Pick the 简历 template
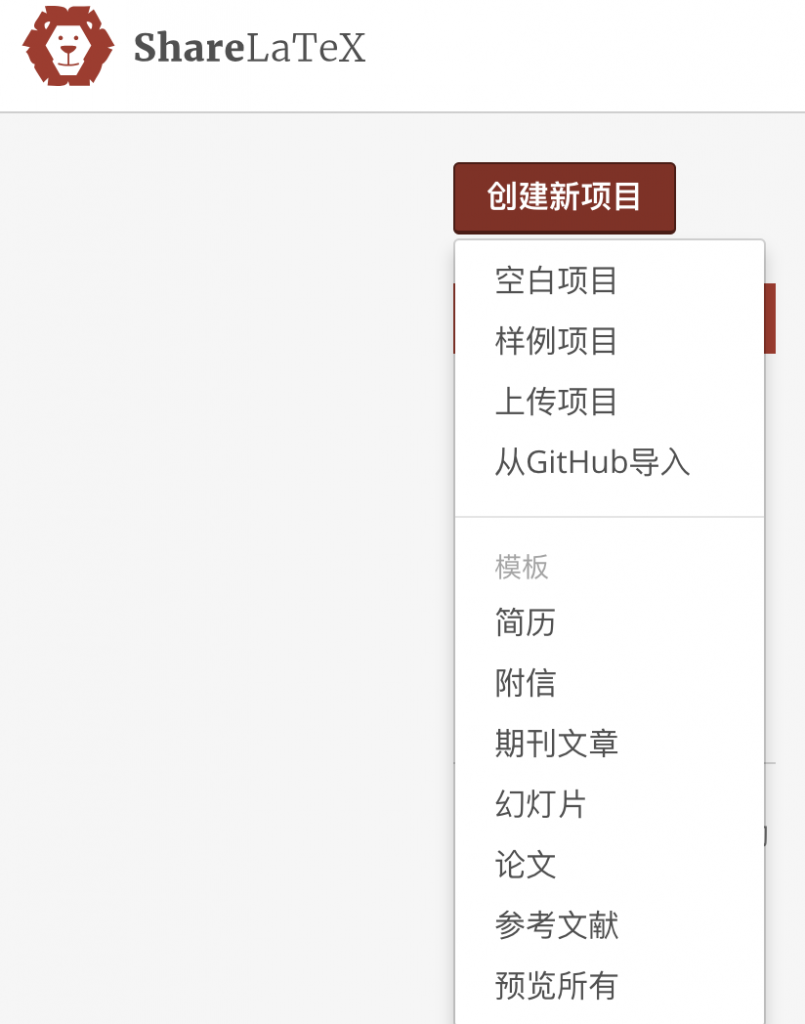Image resolution: width=805 pixels, height=1024 pixels. (525, 623)
